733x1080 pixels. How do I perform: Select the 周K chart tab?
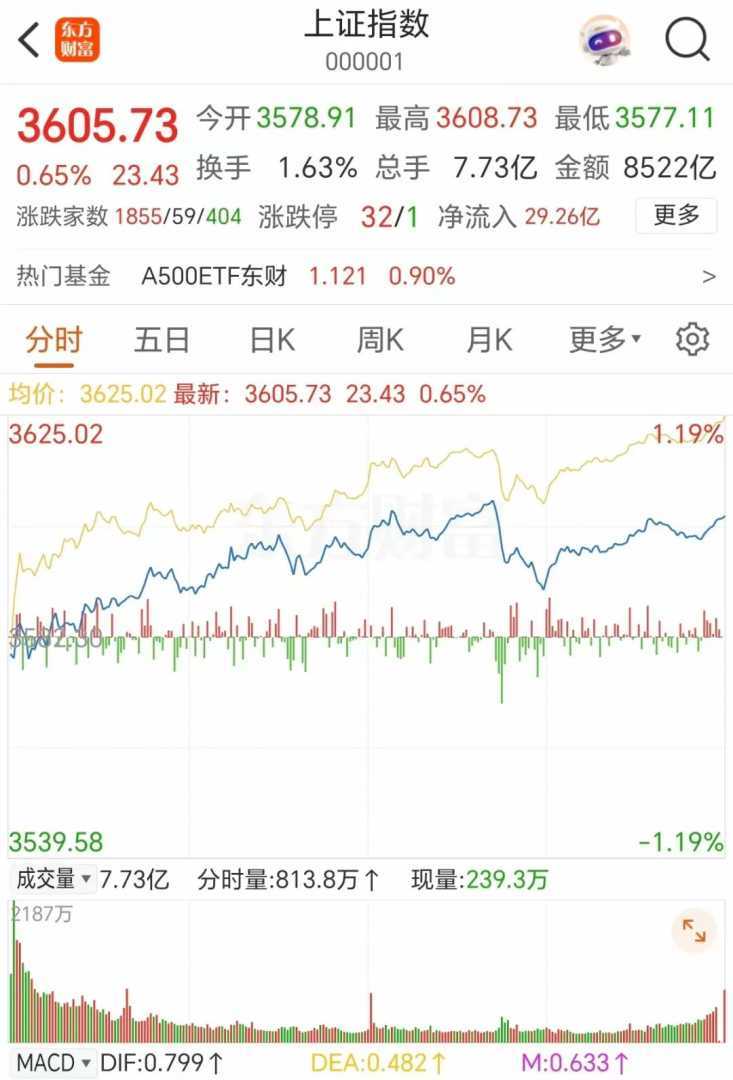380,340
